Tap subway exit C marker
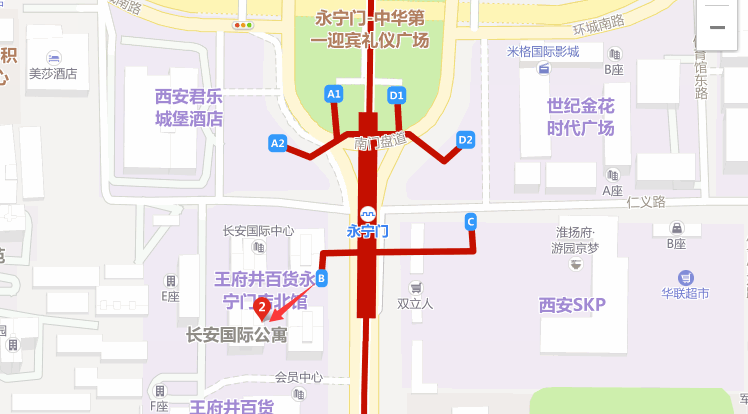748x414 pixels. 471,220
